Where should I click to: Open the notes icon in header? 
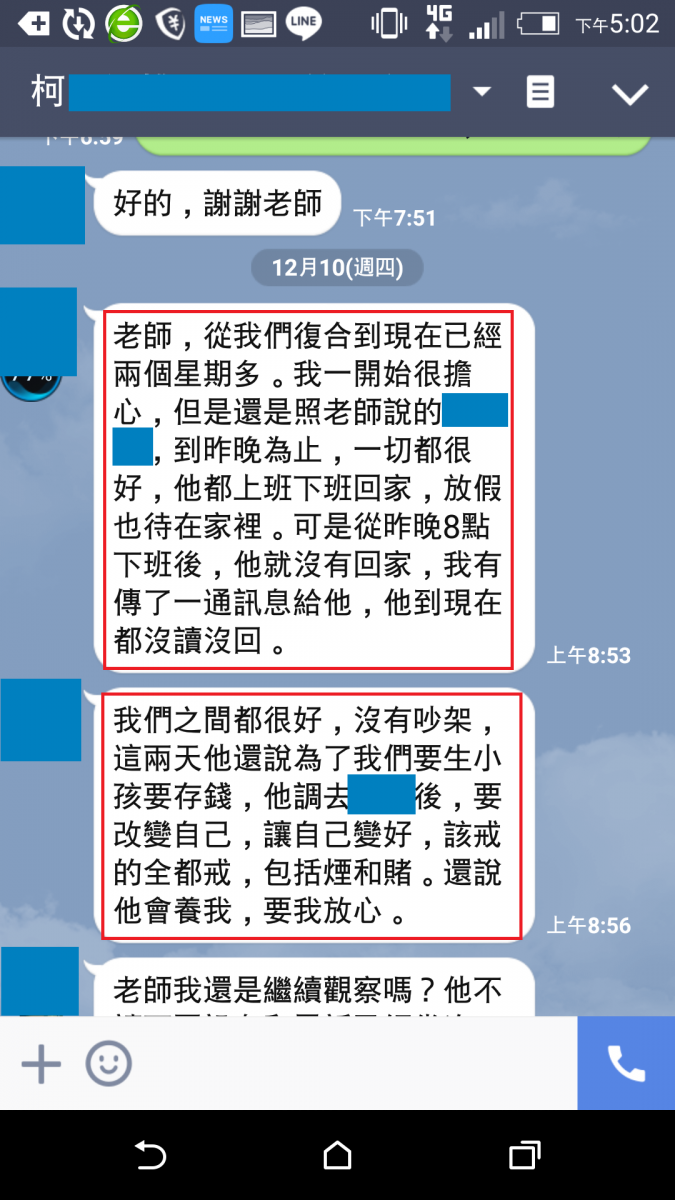540,93
